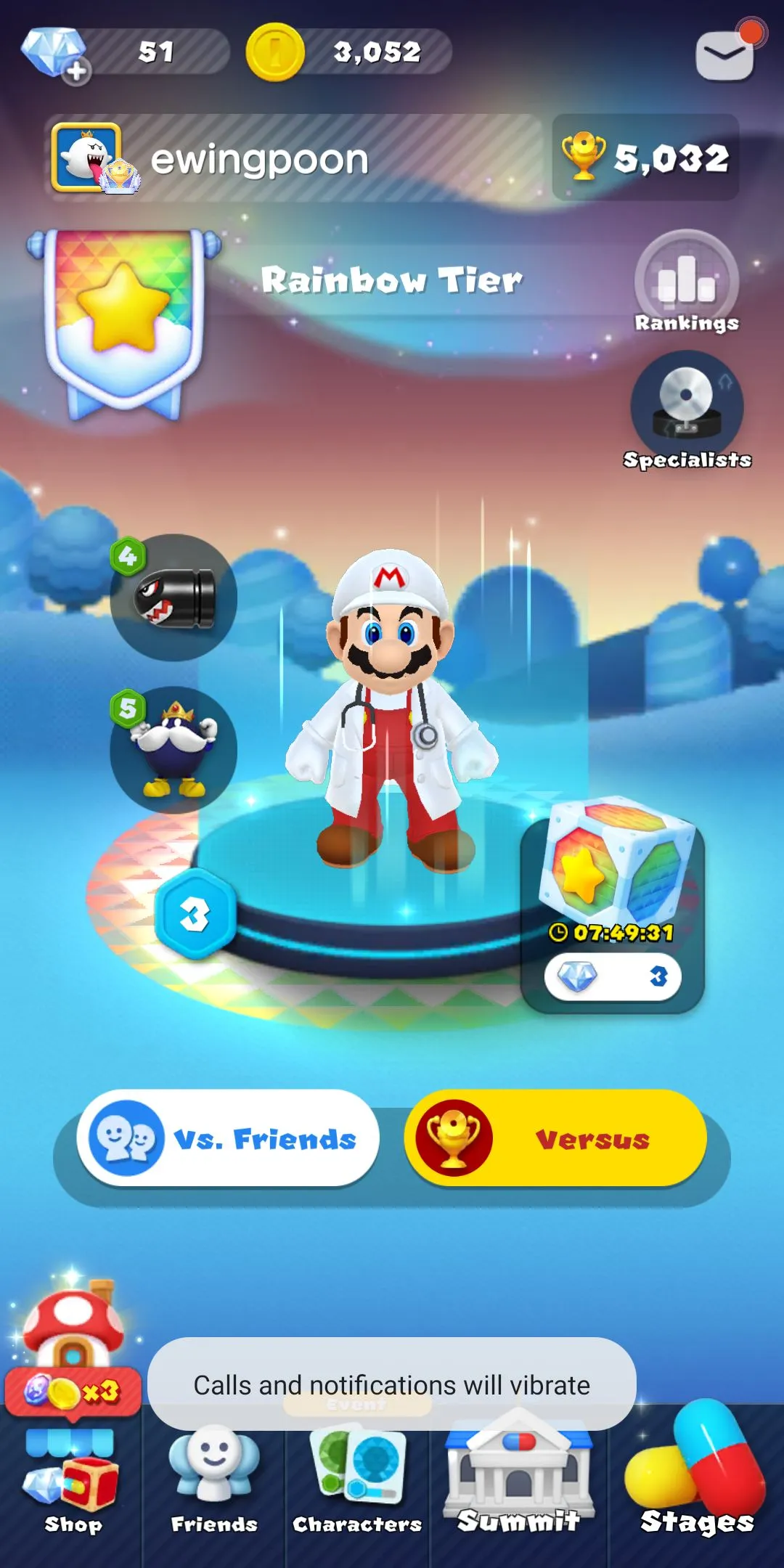The width and height of the screenshot is (784, 1568).
Task: Go to the Stages tab
Action: 695,1481
